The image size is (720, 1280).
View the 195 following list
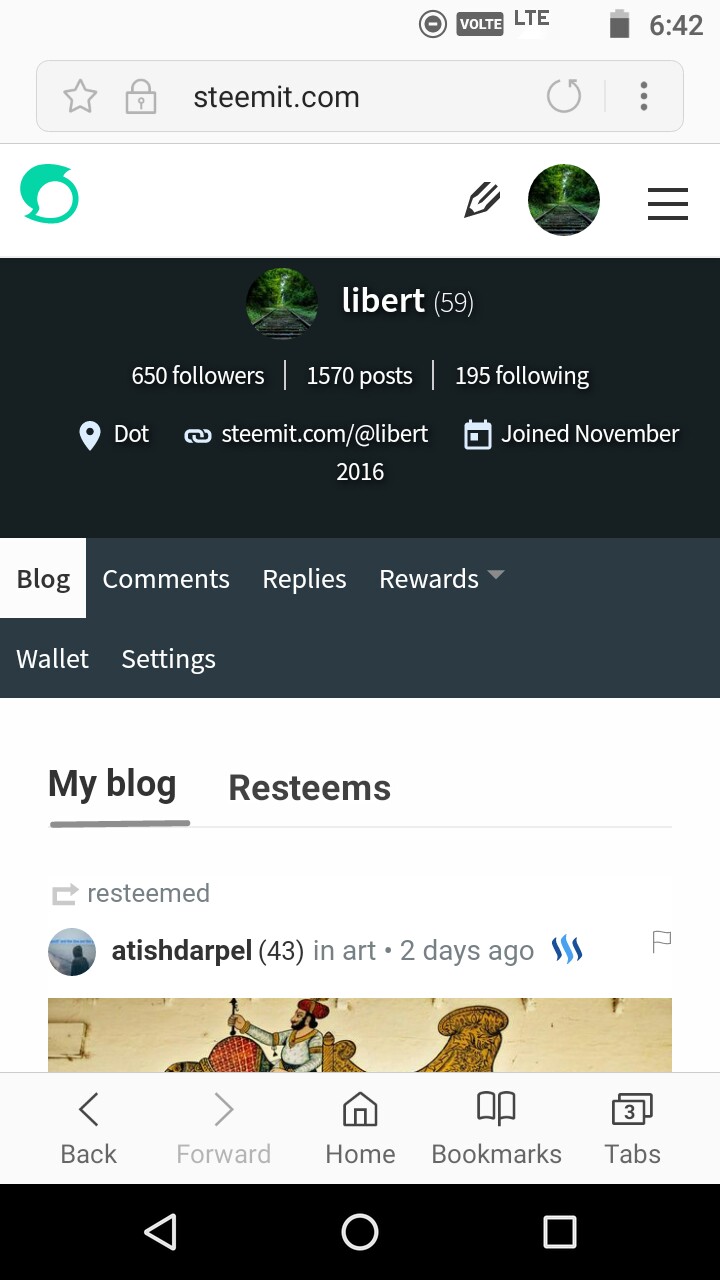pyautogui.click(x=522, y=376)
